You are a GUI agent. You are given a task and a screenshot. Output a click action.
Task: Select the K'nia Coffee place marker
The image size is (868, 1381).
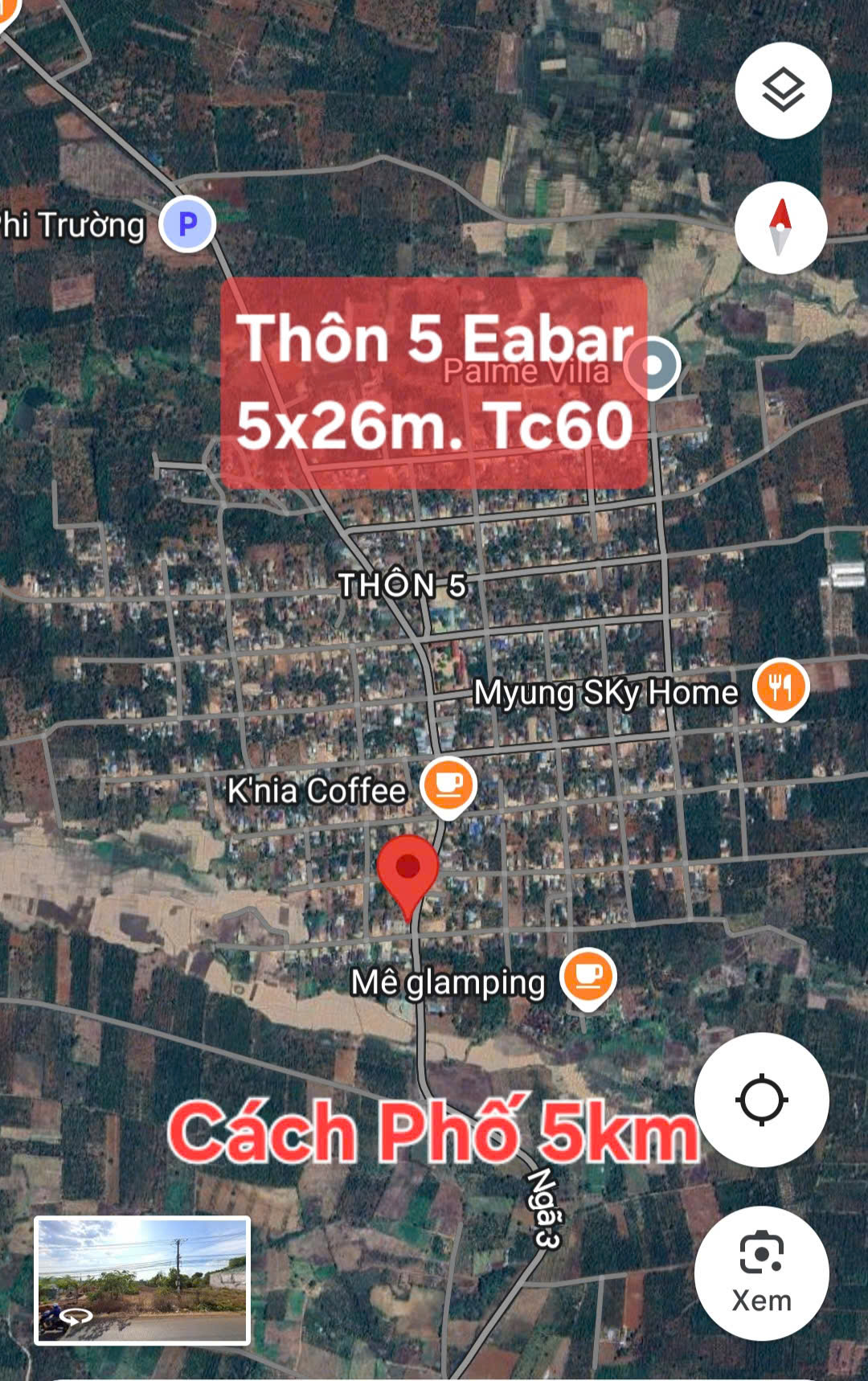click(449, 785)
